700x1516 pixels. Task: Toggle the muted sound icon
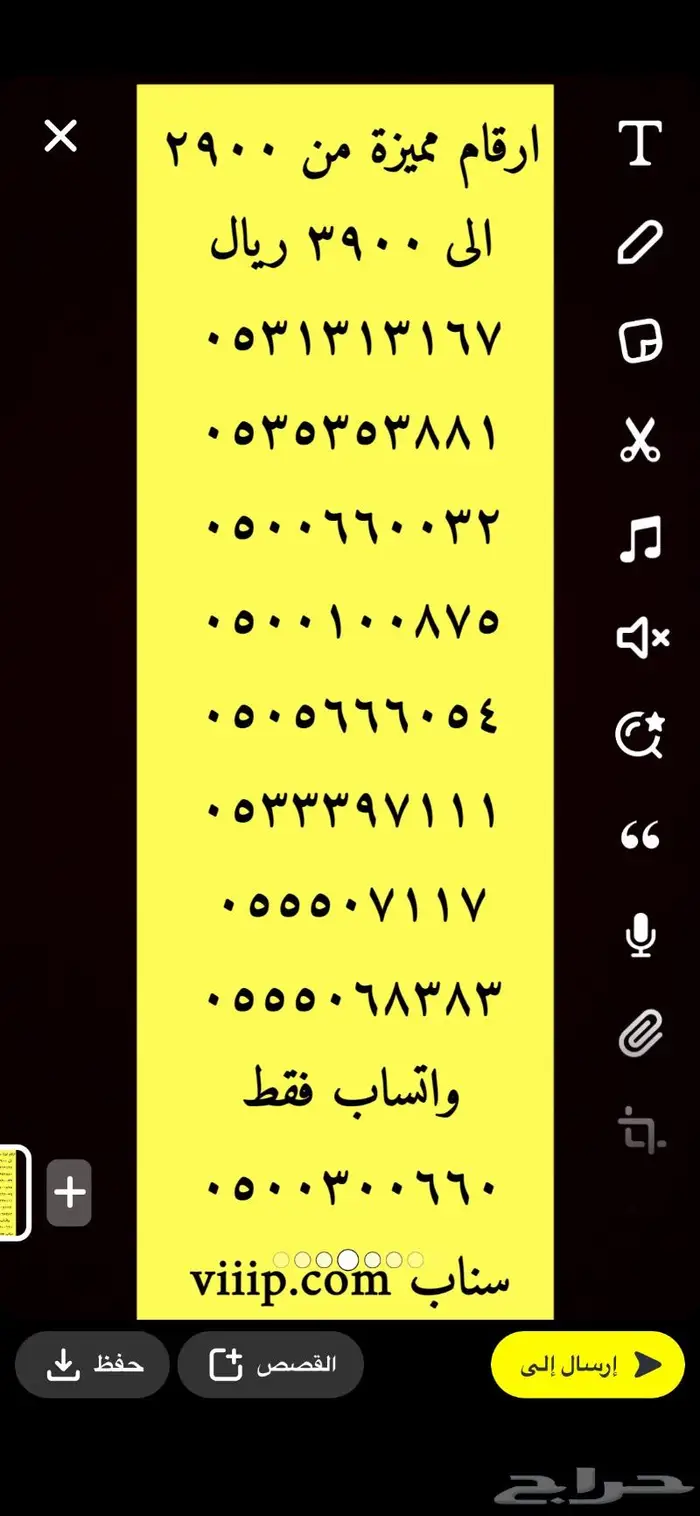click(642, 636)
